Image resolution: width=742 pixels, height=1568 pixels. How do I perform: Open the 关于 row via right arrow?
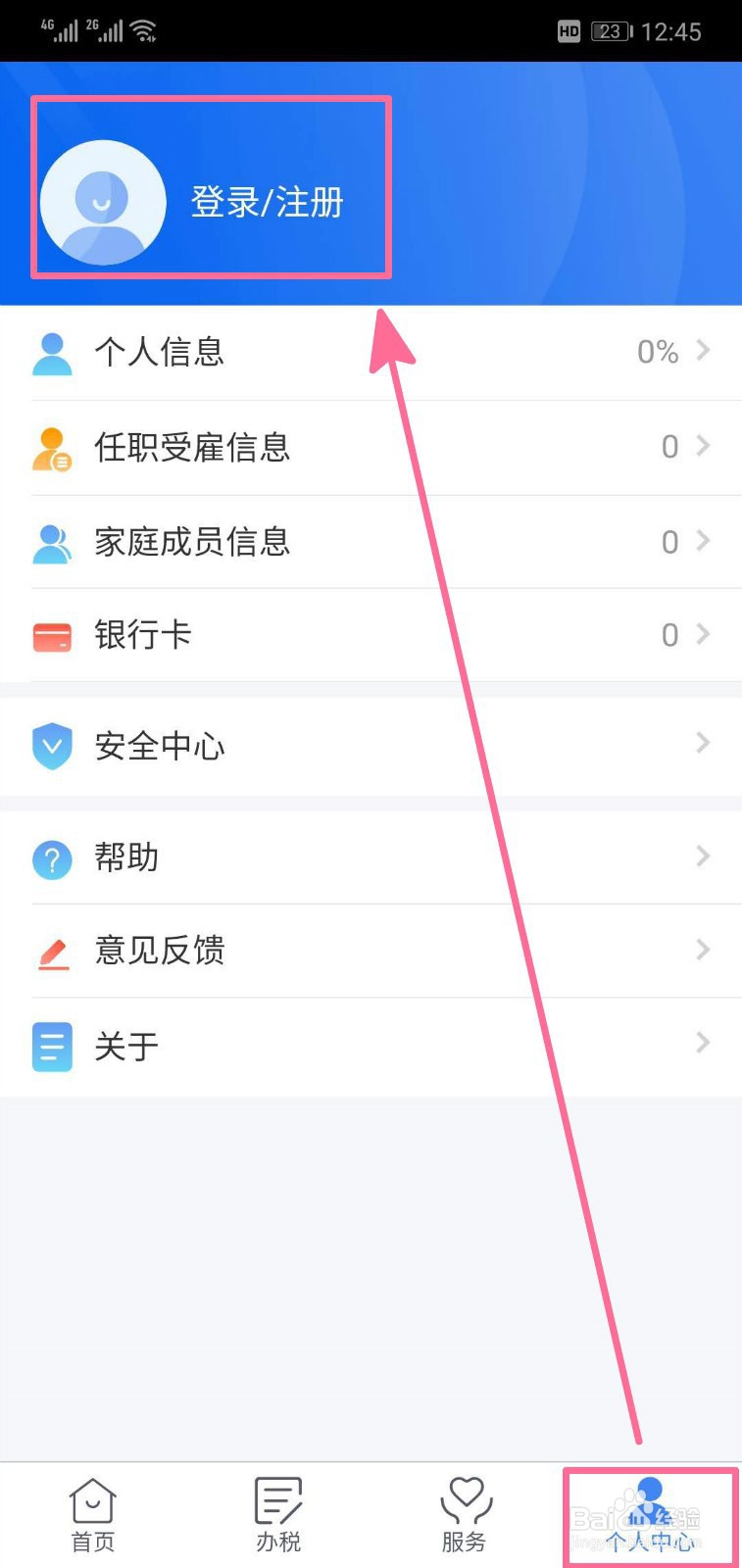coord(702,1045)
